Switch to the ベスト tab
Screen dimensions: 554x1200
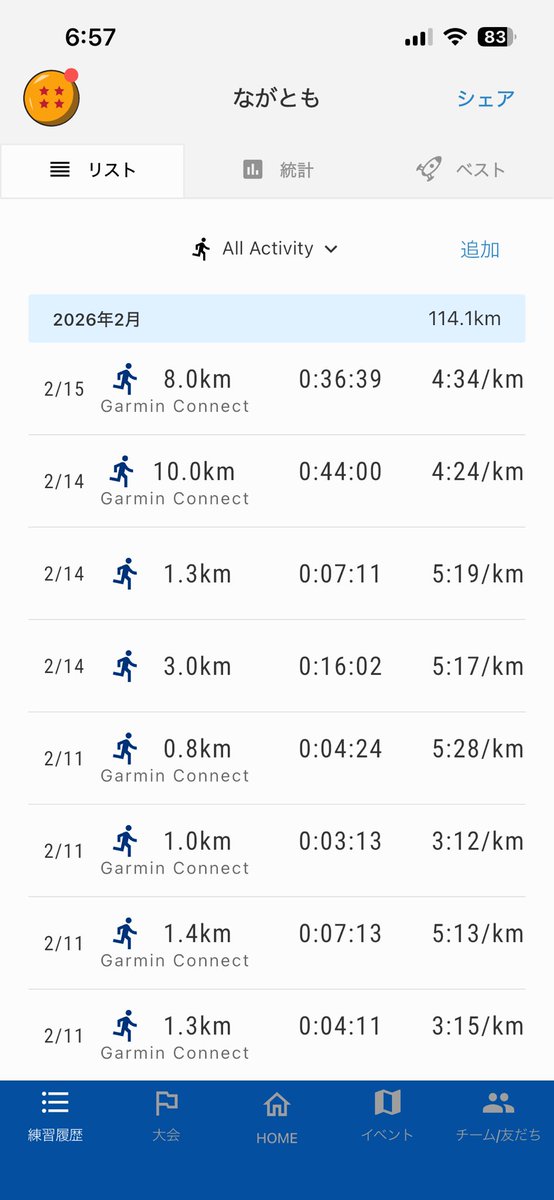tap(461, 170)
